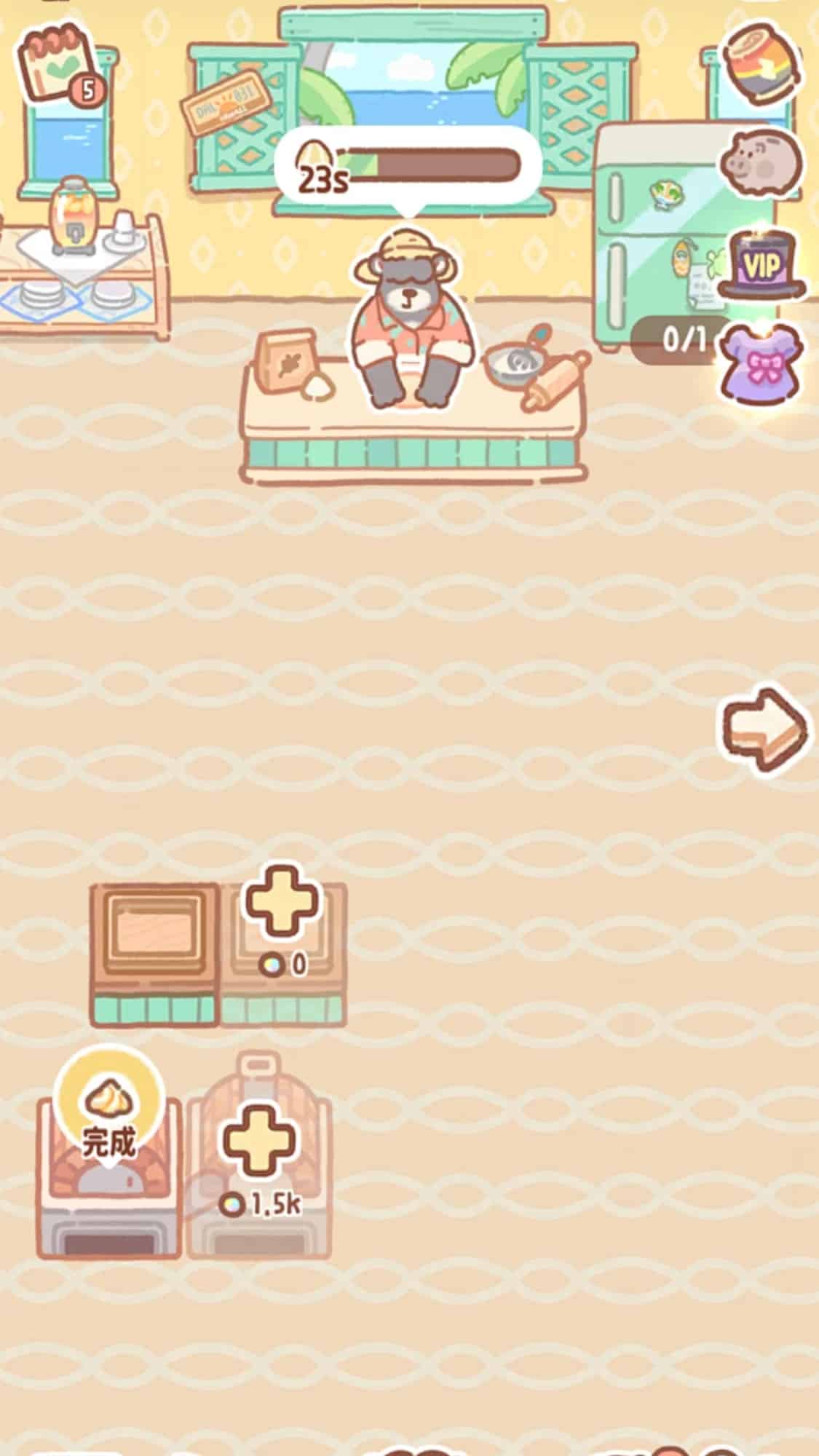Open the piggy bank icon
Image resolution: width=819 pixels, height=1456 pixels.
(x=761, y=163)
